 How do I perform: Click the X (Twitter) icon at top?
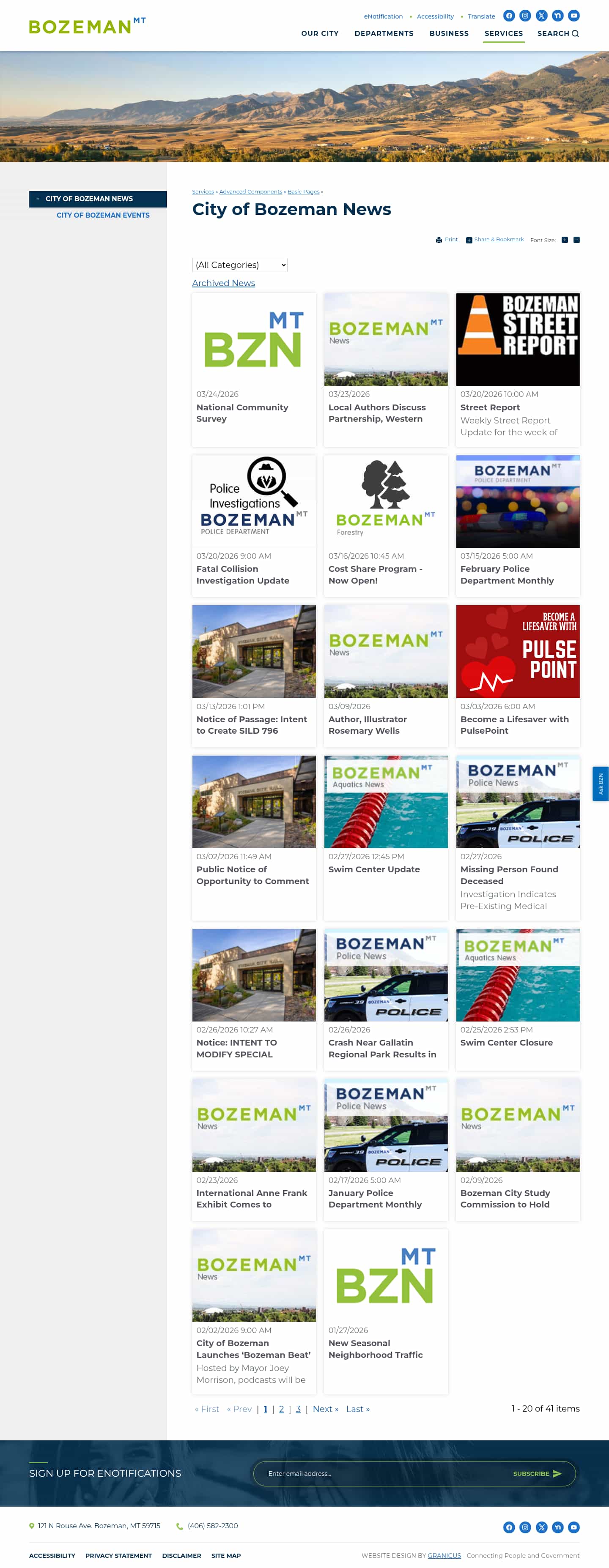click(x=541, y=16)
